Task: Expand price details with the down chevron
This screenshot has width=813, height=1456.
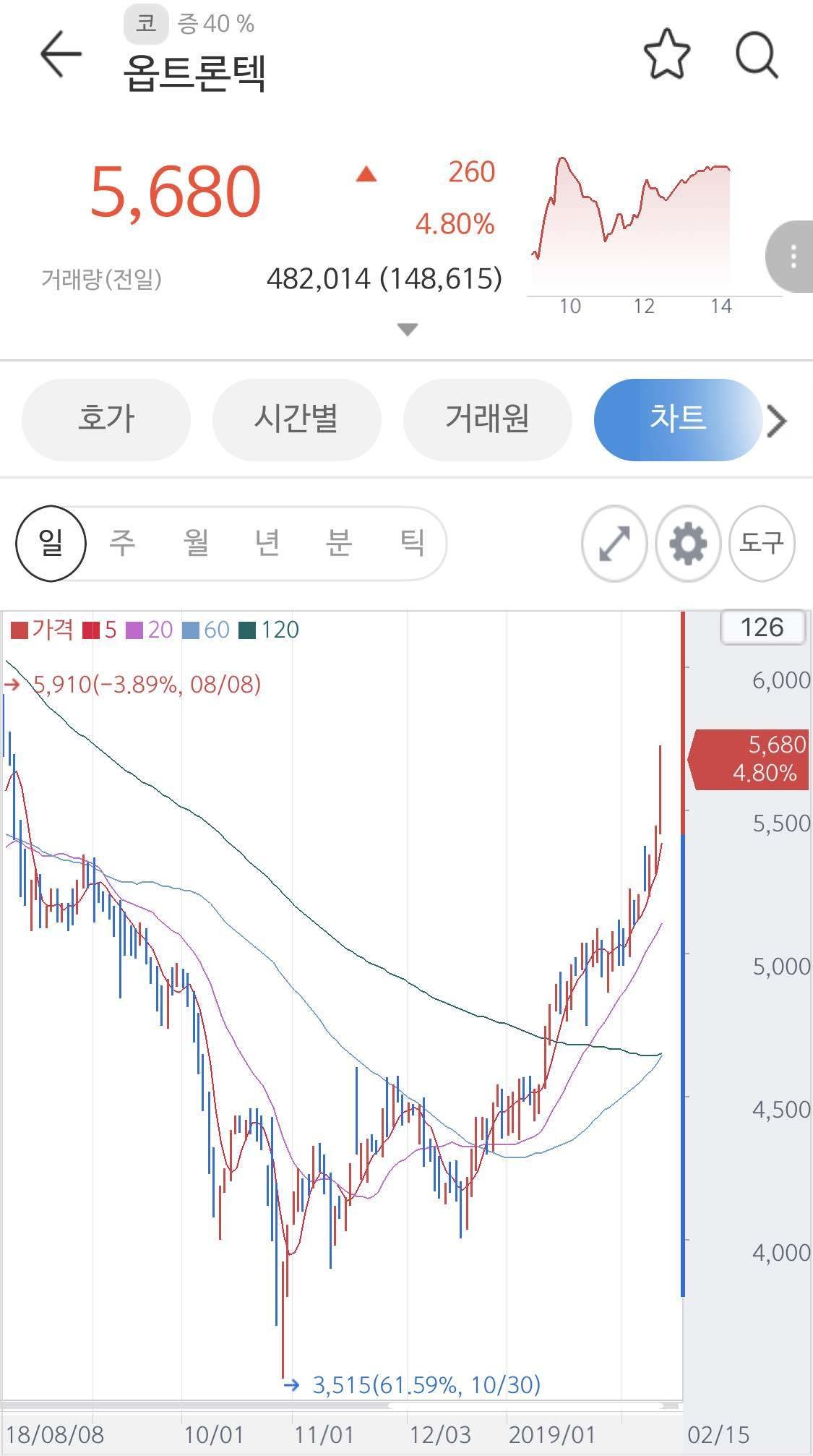Action: 406,329
